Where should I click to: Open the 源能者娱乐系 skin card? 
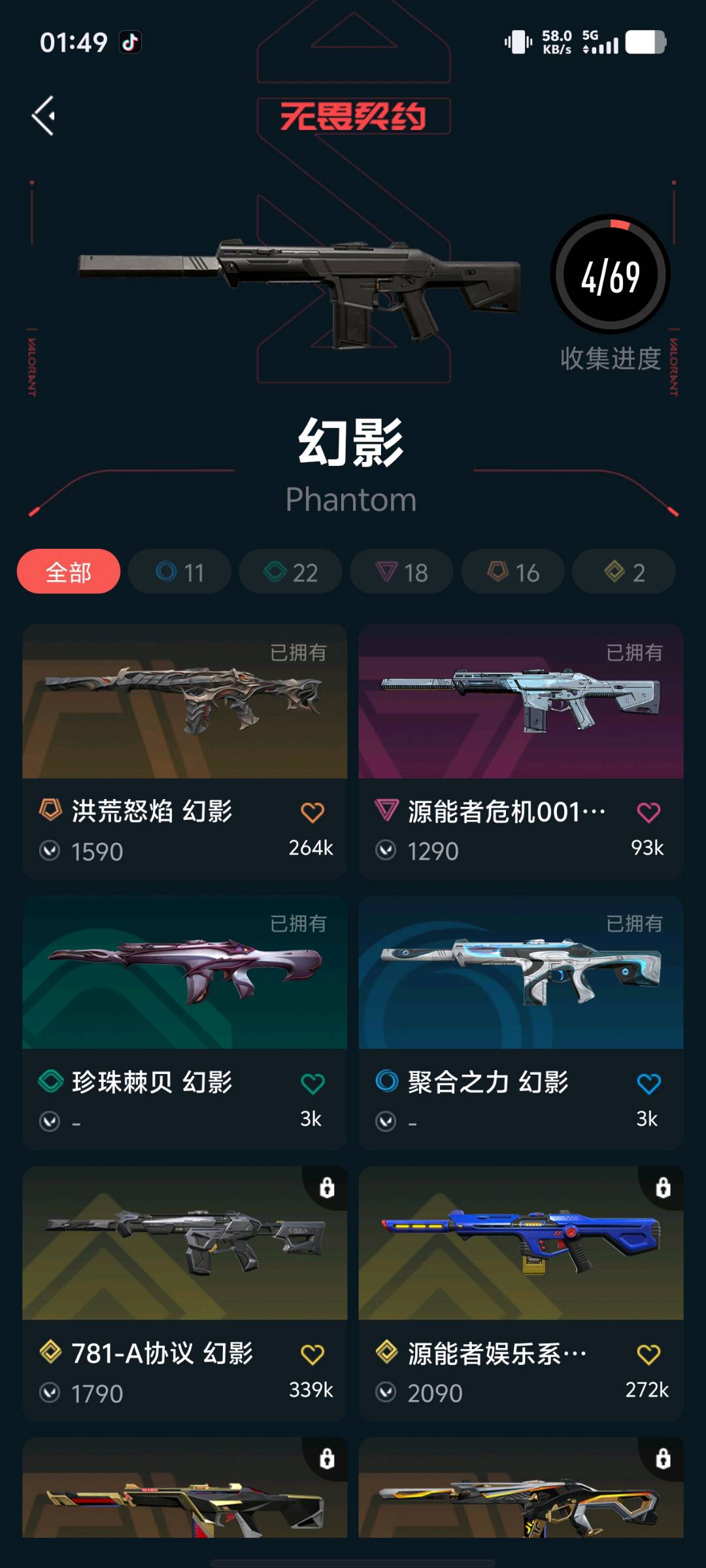[521, 1245]
